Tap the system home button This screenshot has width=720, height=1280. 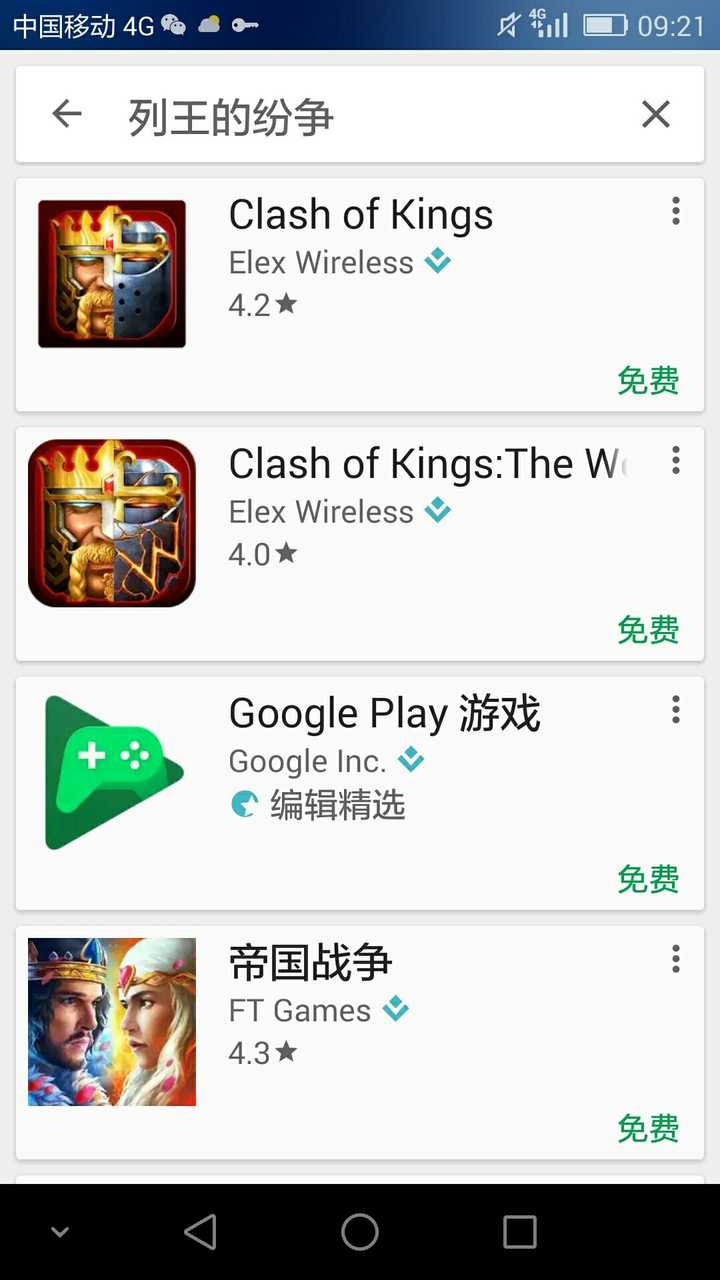[360, 1232]
